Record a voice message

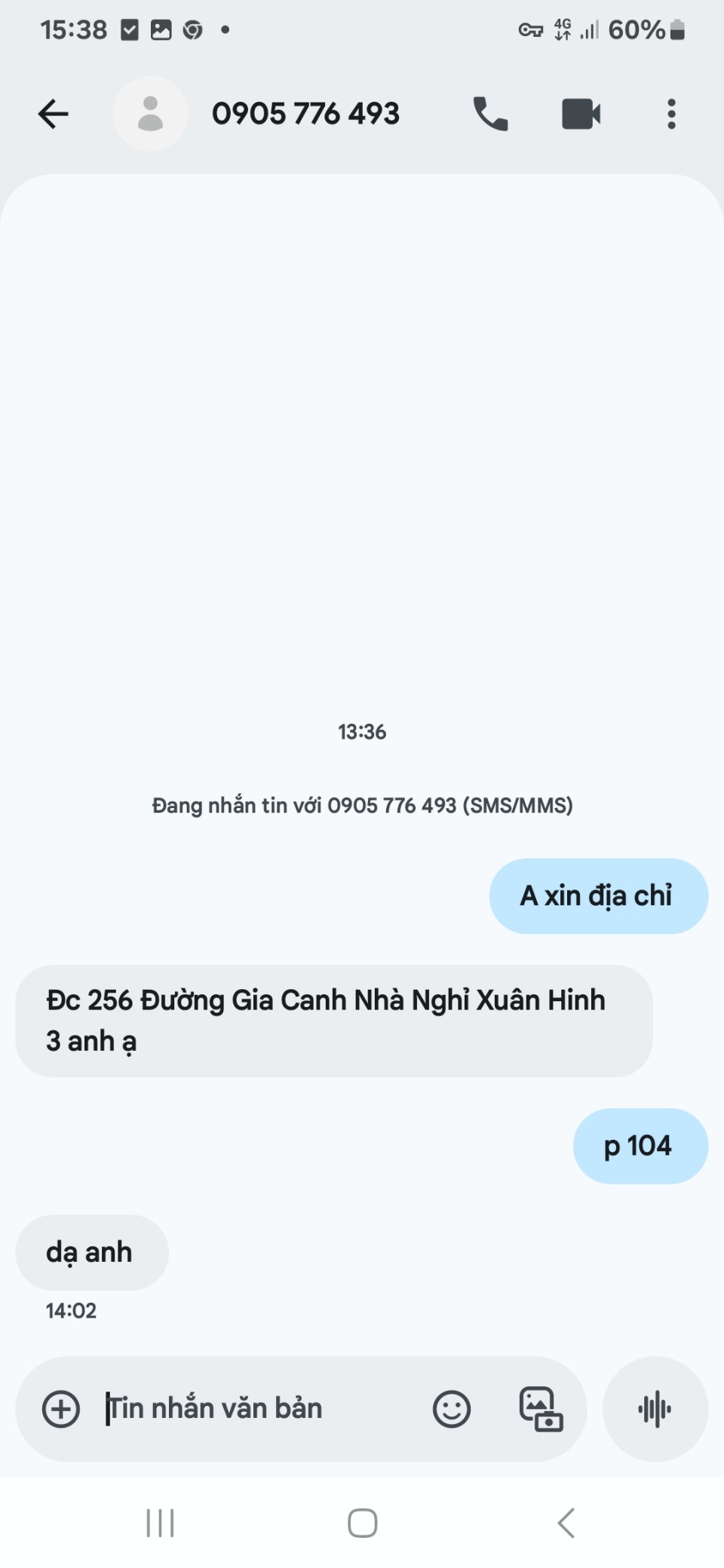[655, 1409]
